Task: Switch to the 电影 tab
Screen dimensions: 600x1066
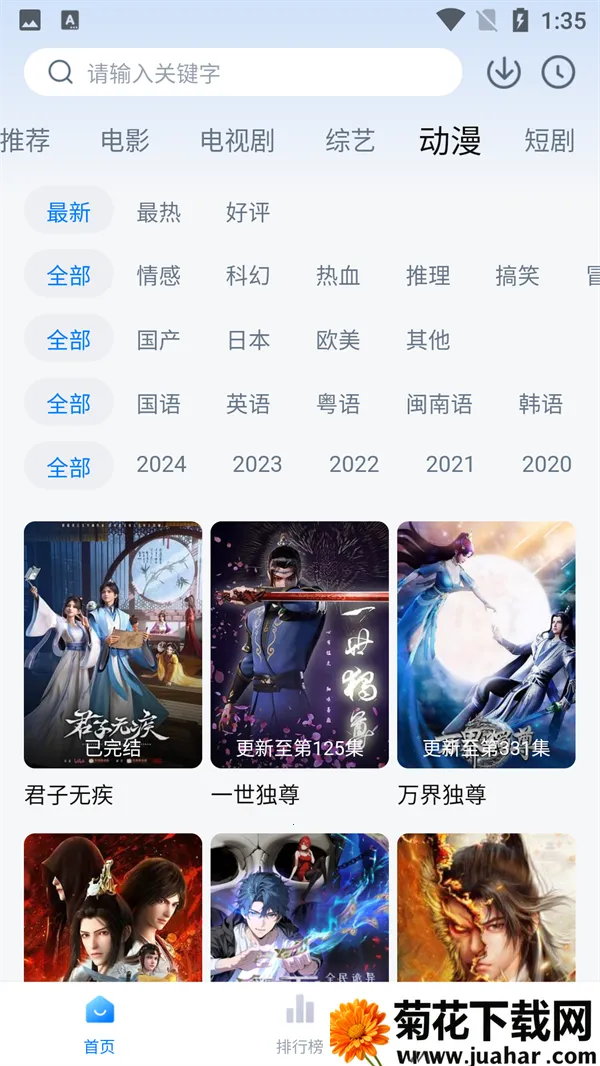Action: 125,141
